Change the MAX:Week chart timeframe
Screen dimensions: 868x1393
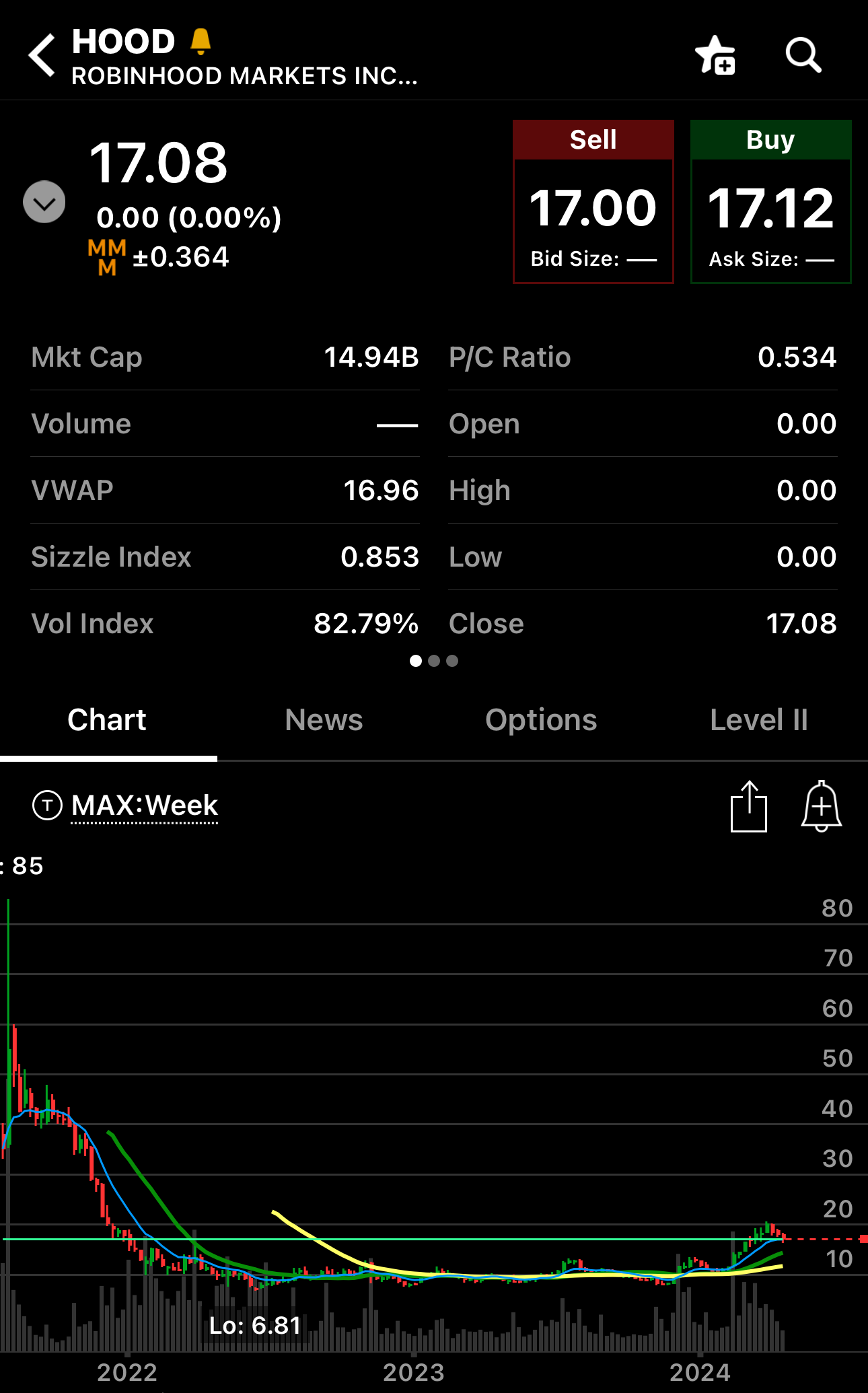(x=144, y=806)
